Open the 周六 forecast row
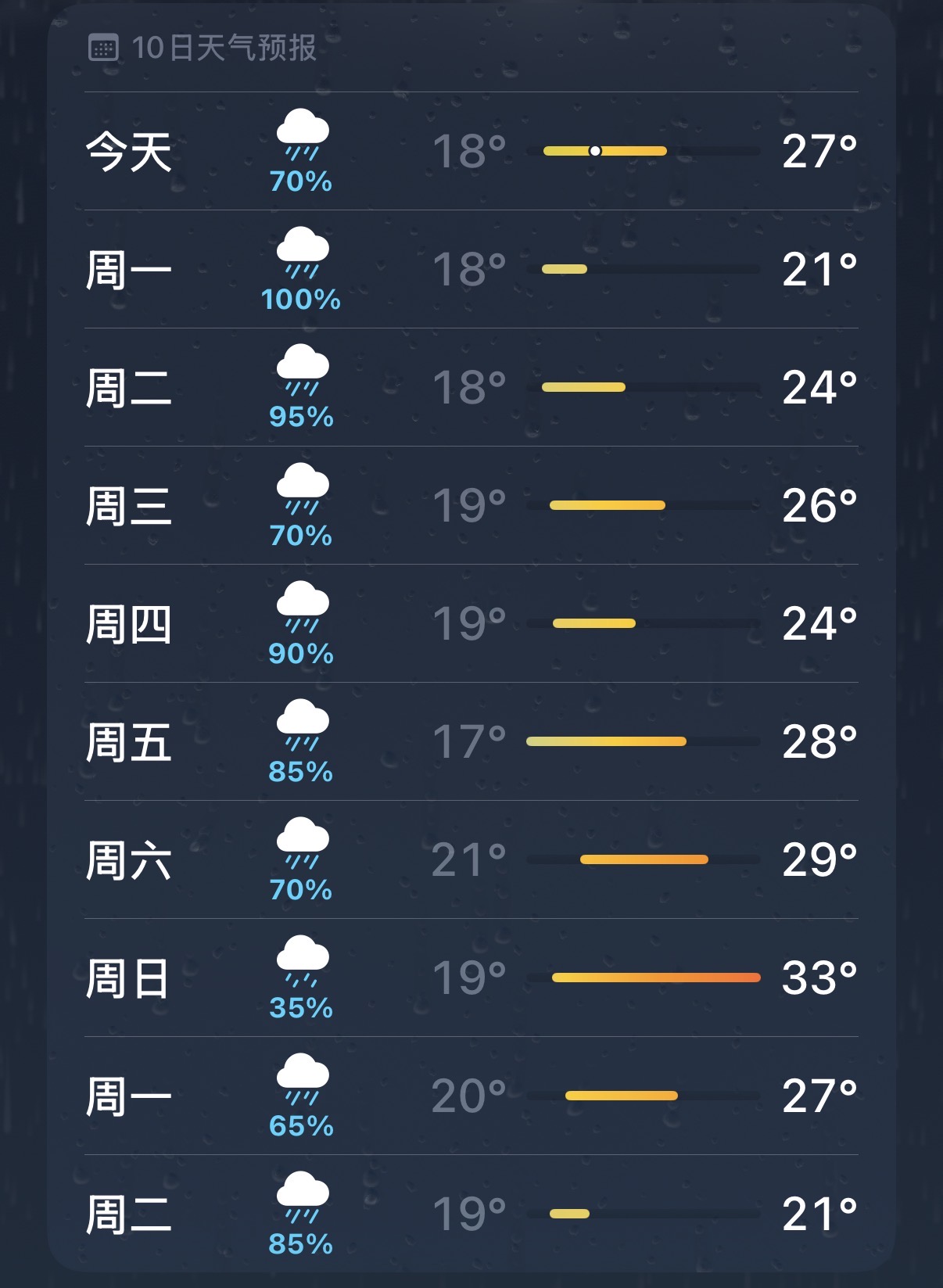 pos(471,859)
